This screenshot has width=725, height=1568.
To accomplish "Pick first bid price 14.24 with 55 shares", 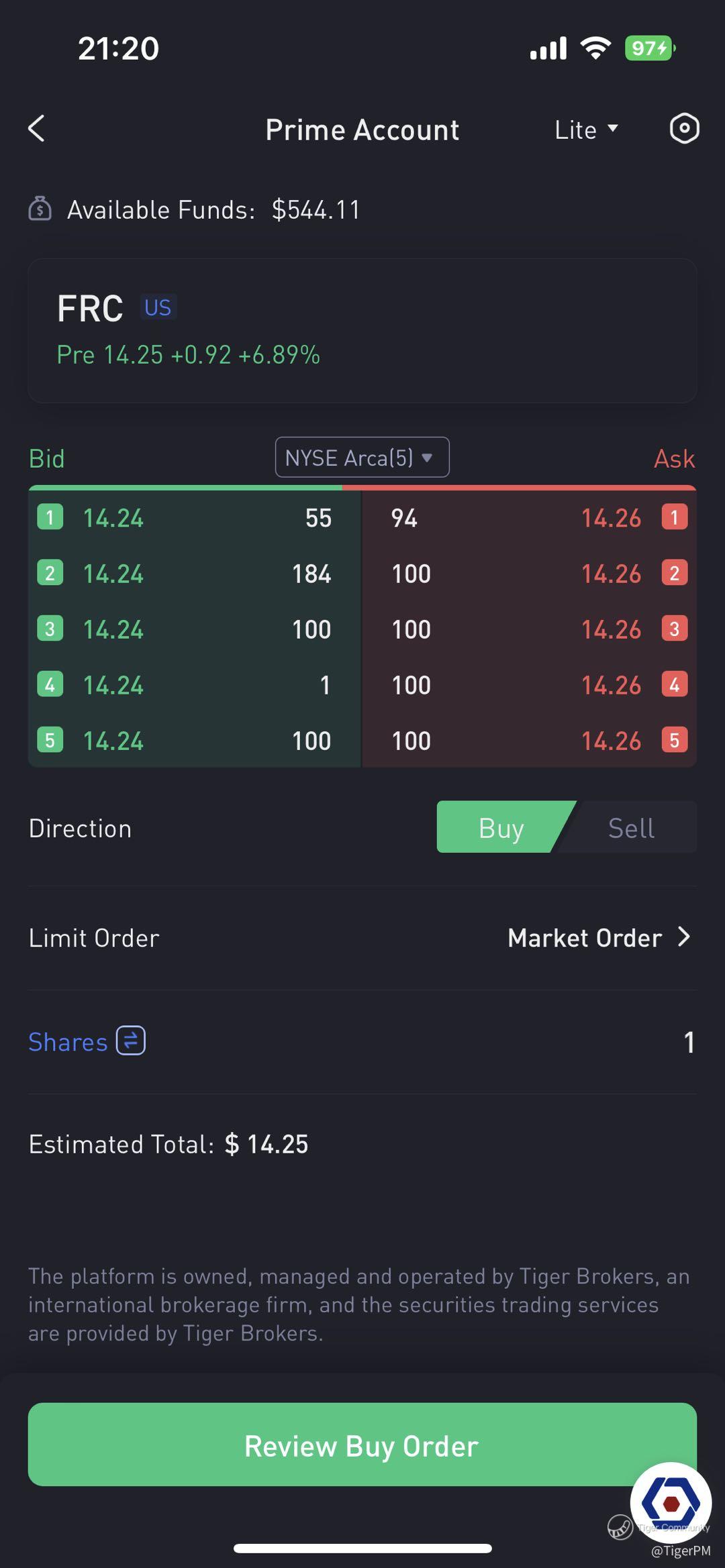I will [195, 518].
